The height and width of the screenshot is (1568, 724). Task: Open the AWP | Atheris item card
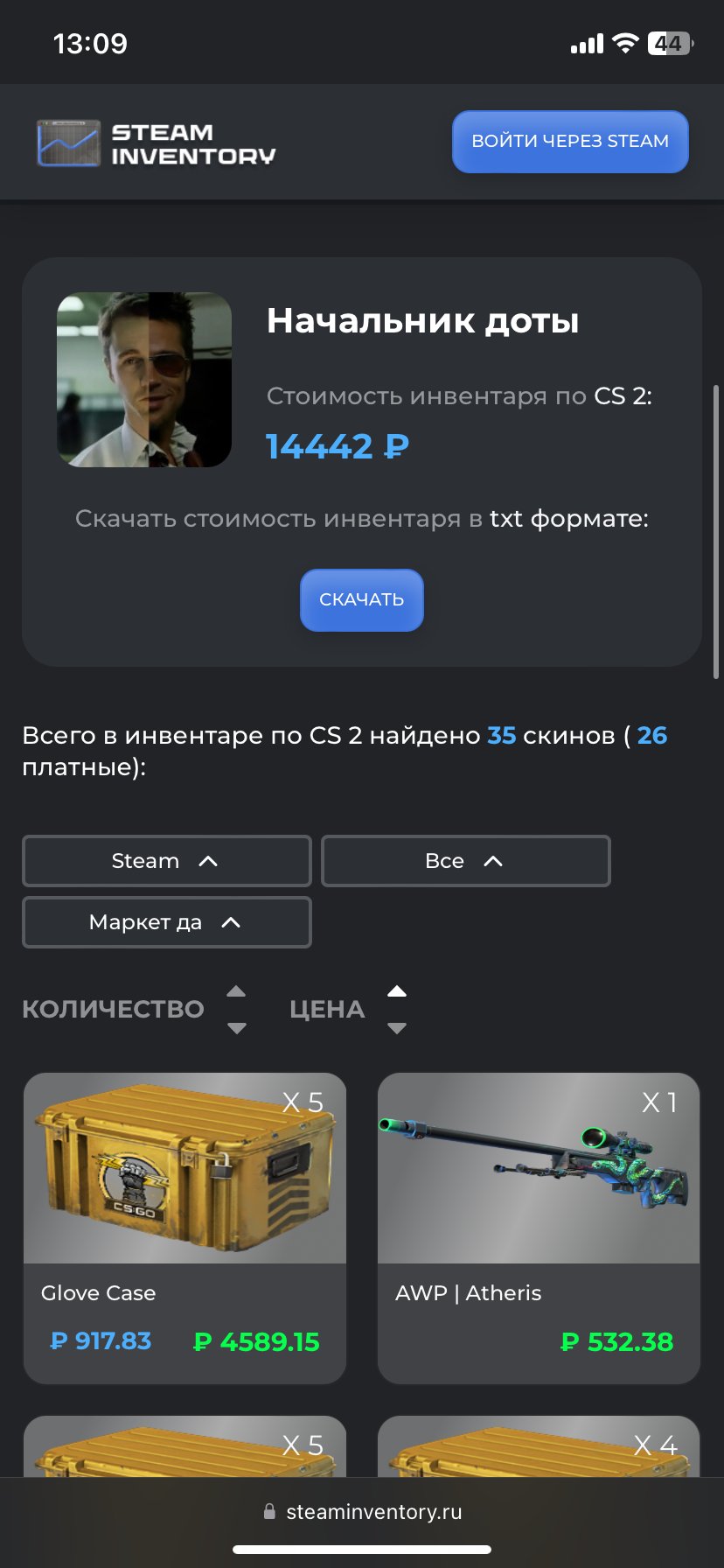[539, 1228]
